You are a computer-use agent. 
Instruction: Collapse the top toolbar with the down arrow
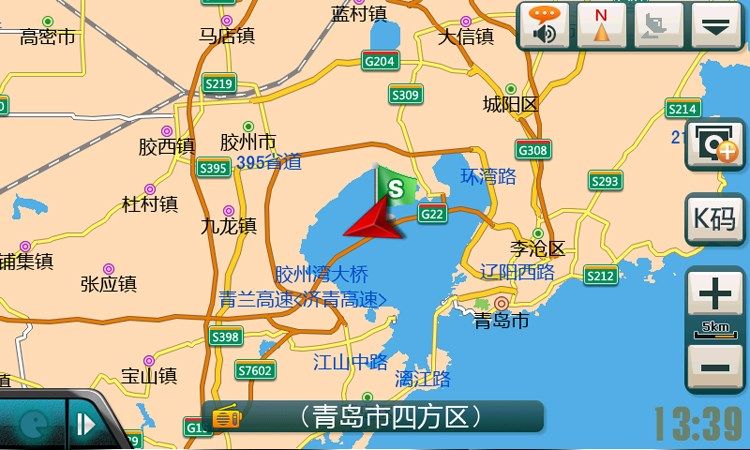(716, 26)
